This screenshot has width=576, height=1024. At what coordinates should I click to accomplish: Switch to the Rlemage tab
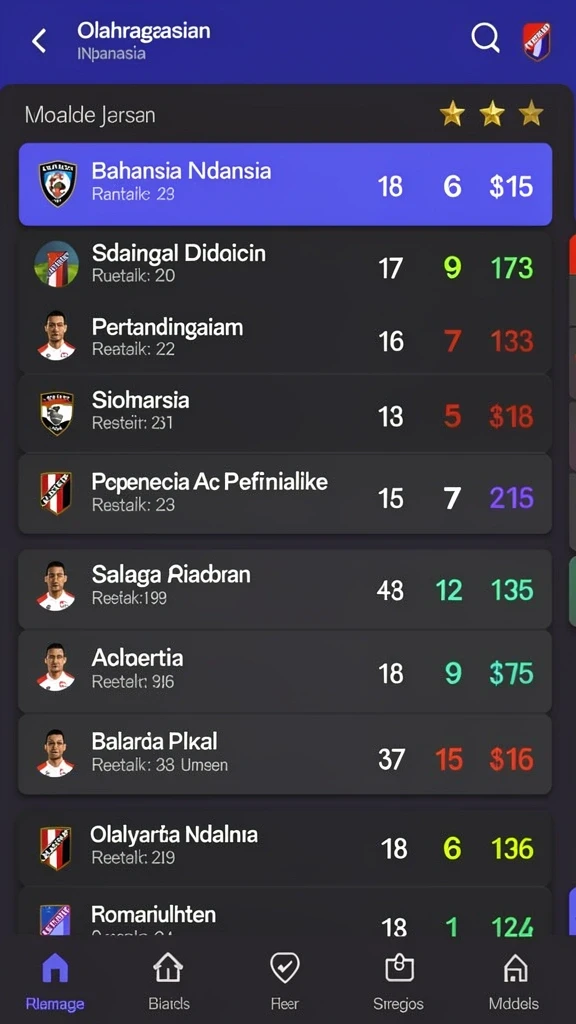56,980
